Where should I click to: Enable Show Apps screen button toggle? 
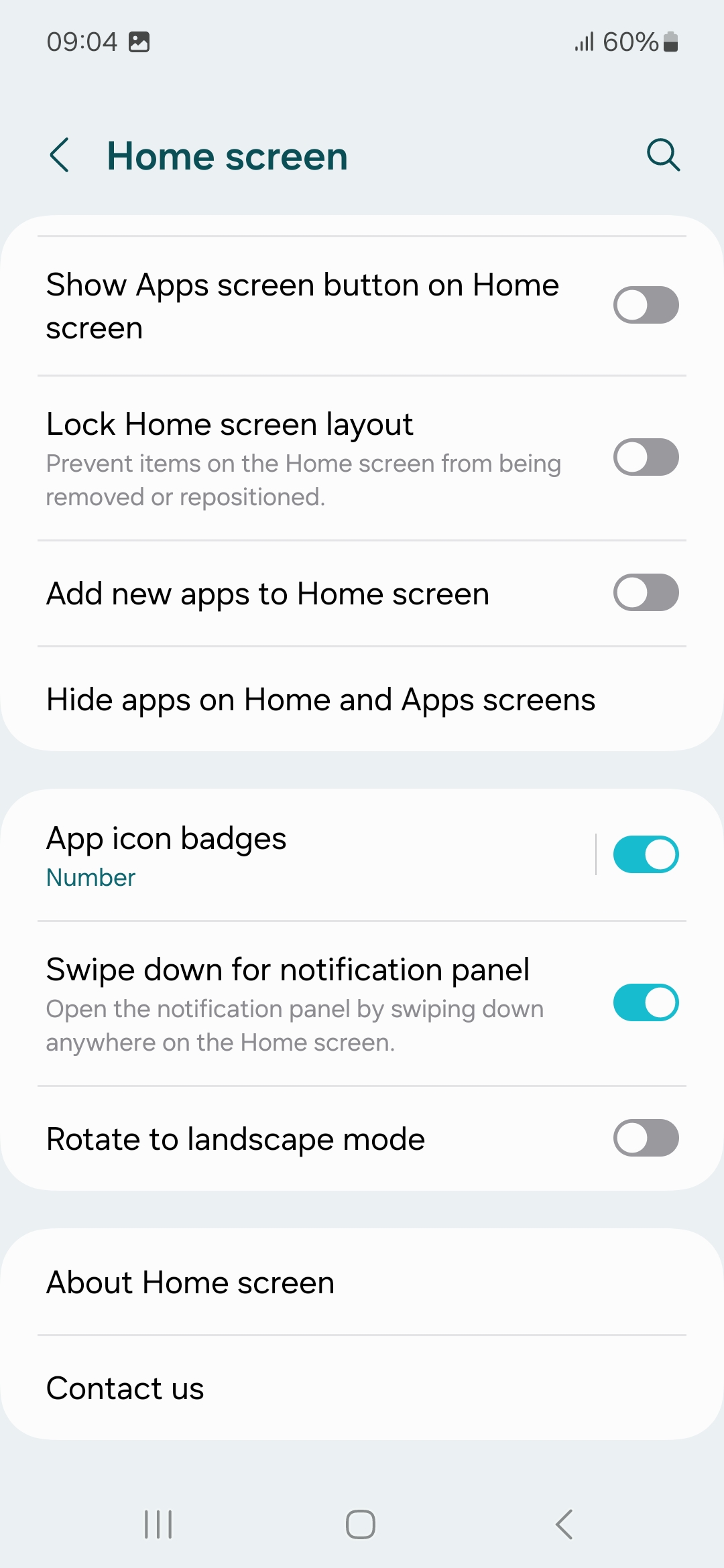(646, 306)
